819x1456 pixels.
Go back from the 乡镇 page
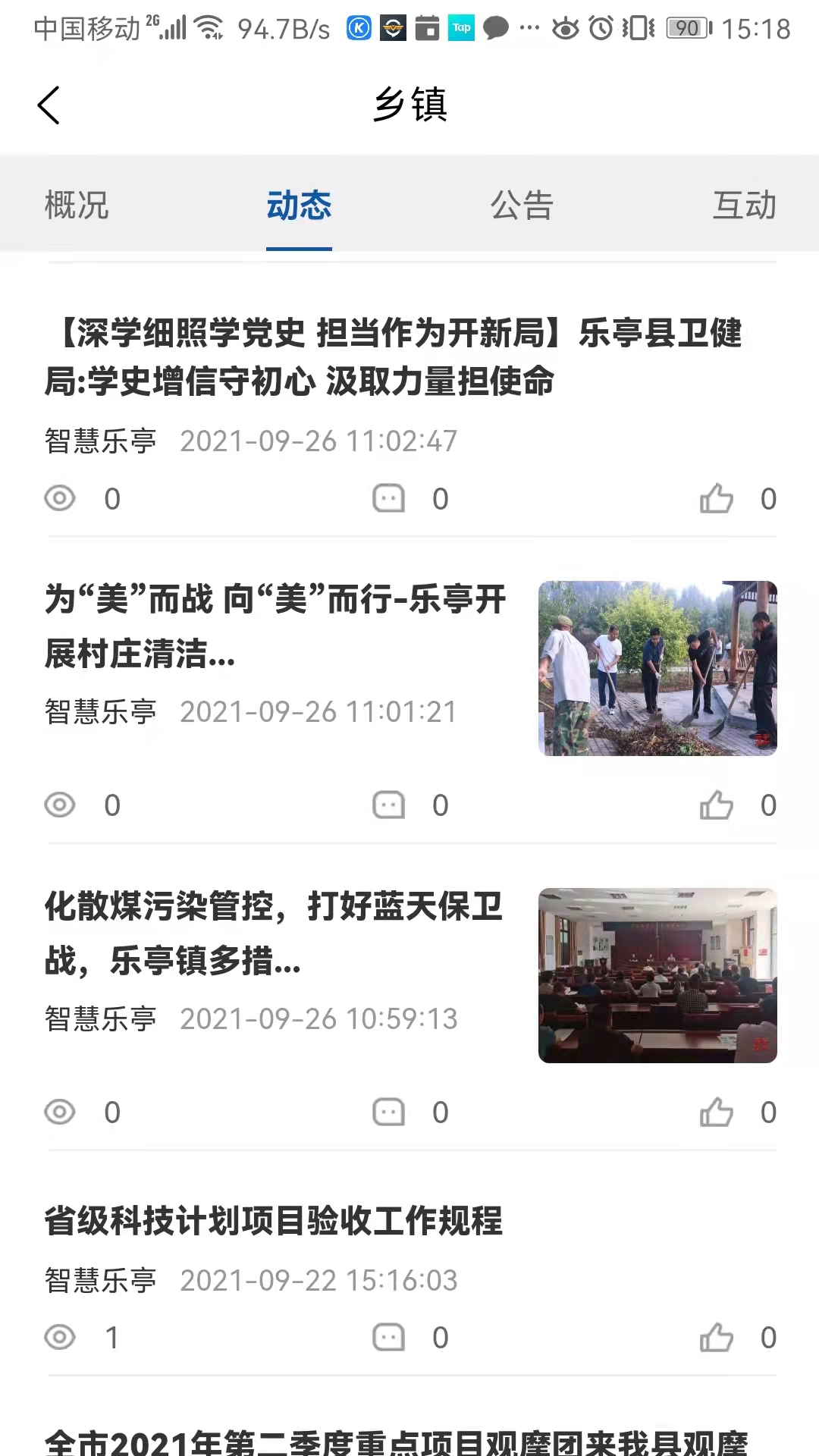pos(49,105)
